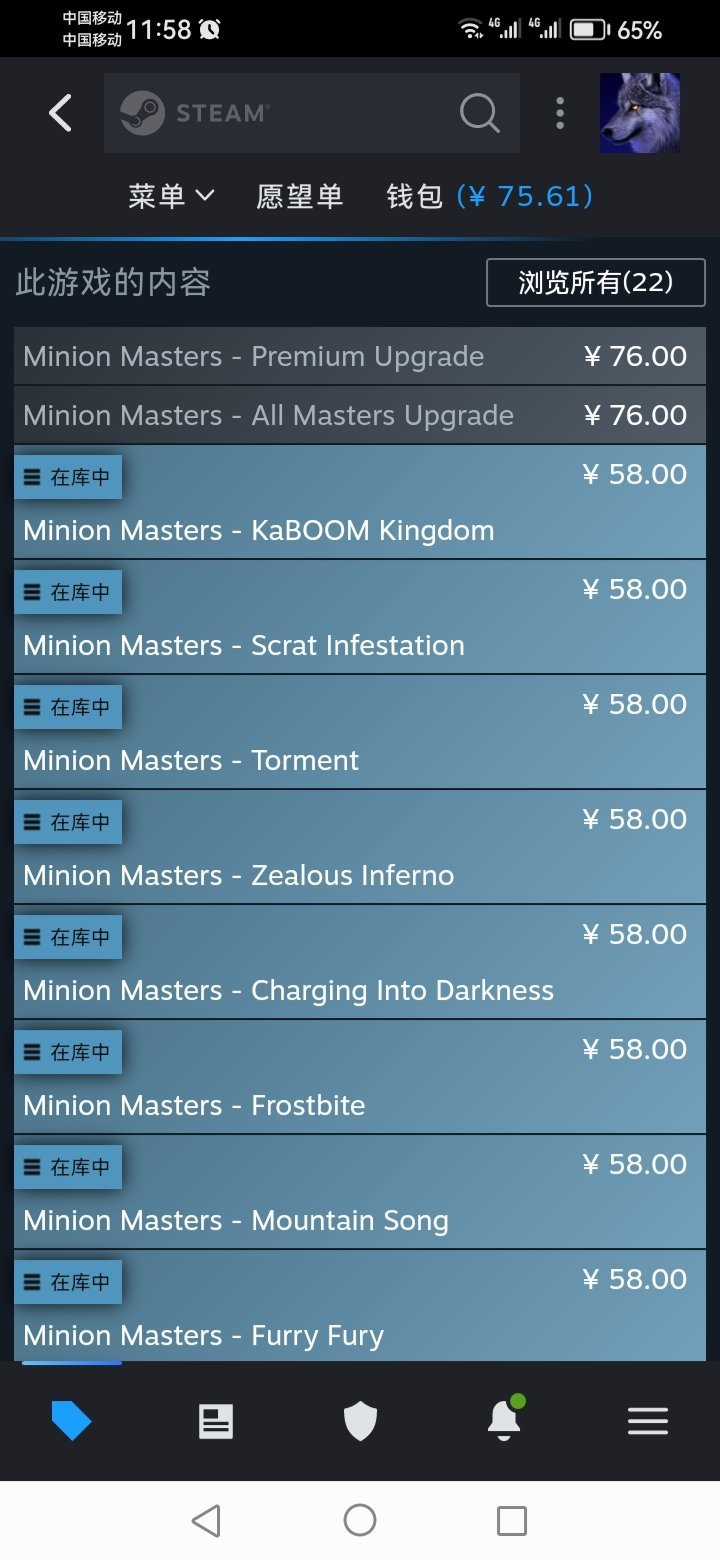Open Minion Masters - Premium Upgrade
The width and height of the screenshot is (720, 1560).
pyautogui.click(x=360, y=356)
